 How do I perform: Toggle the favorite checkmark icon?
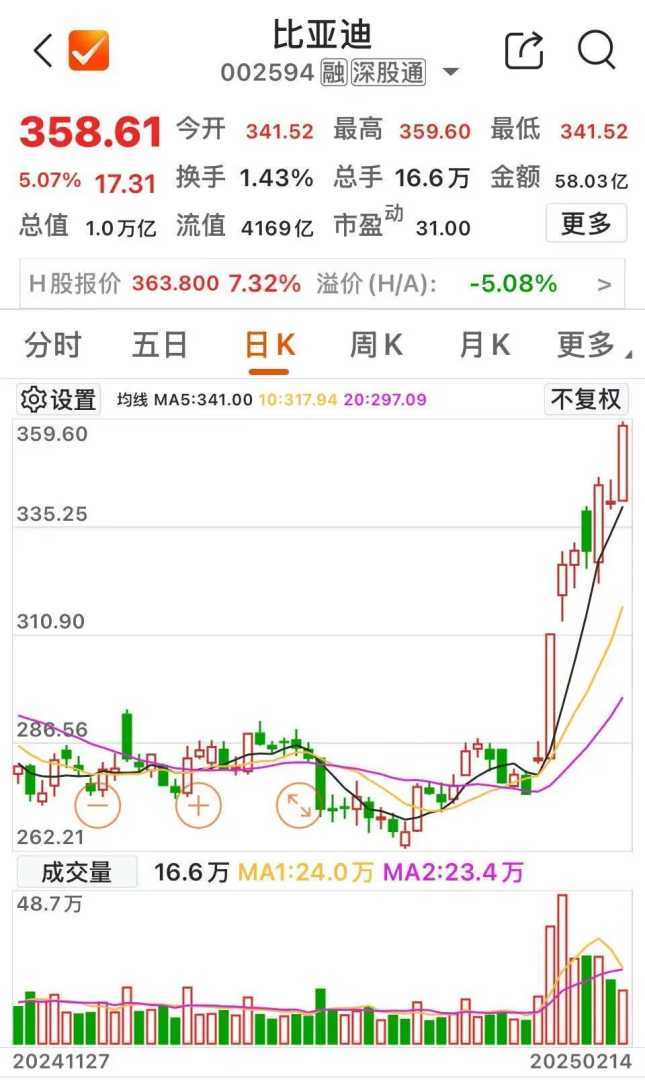(x=88, y=50)
